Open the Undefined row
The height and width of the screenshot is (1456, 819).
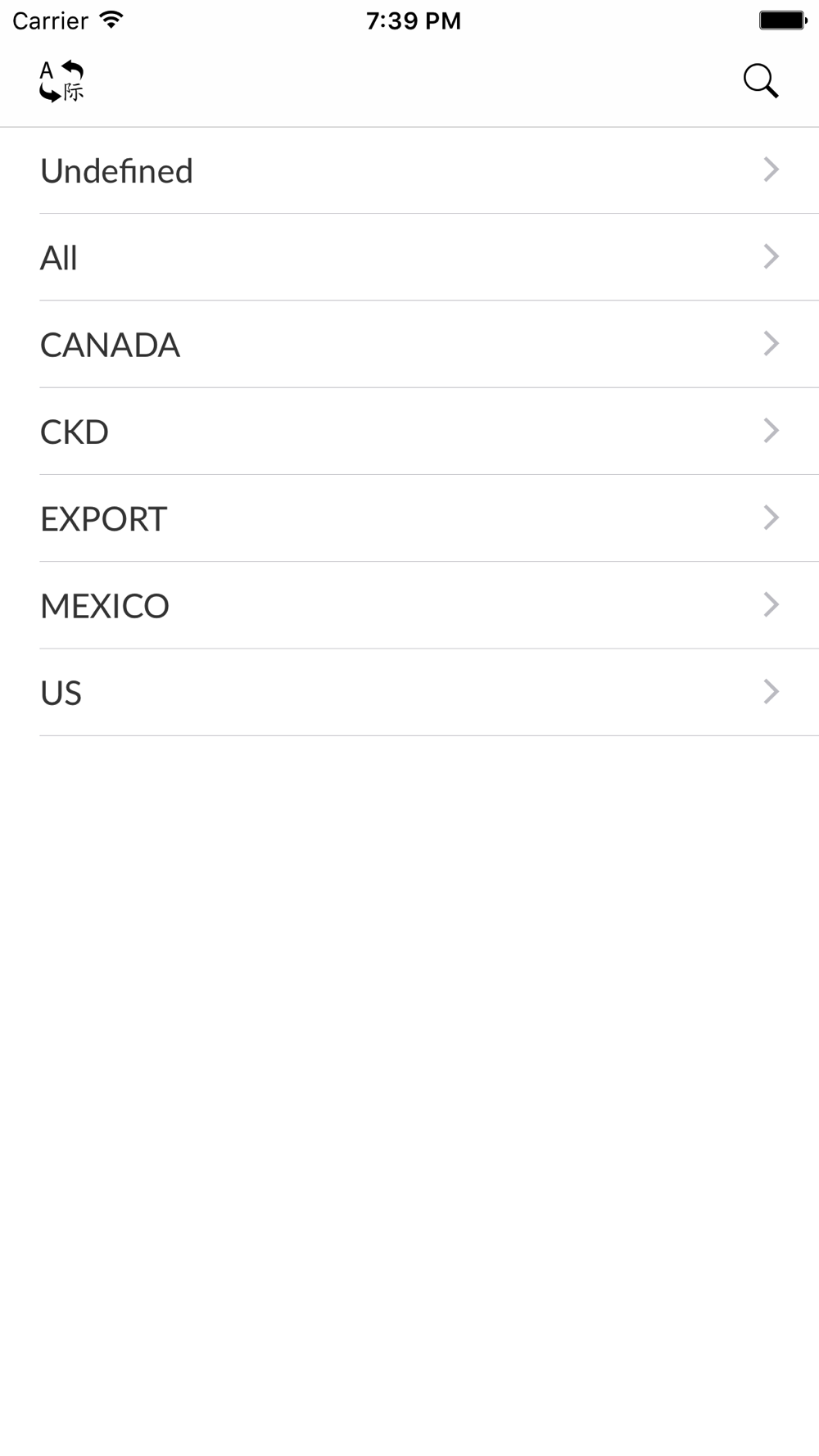click(x=409, y=171)
